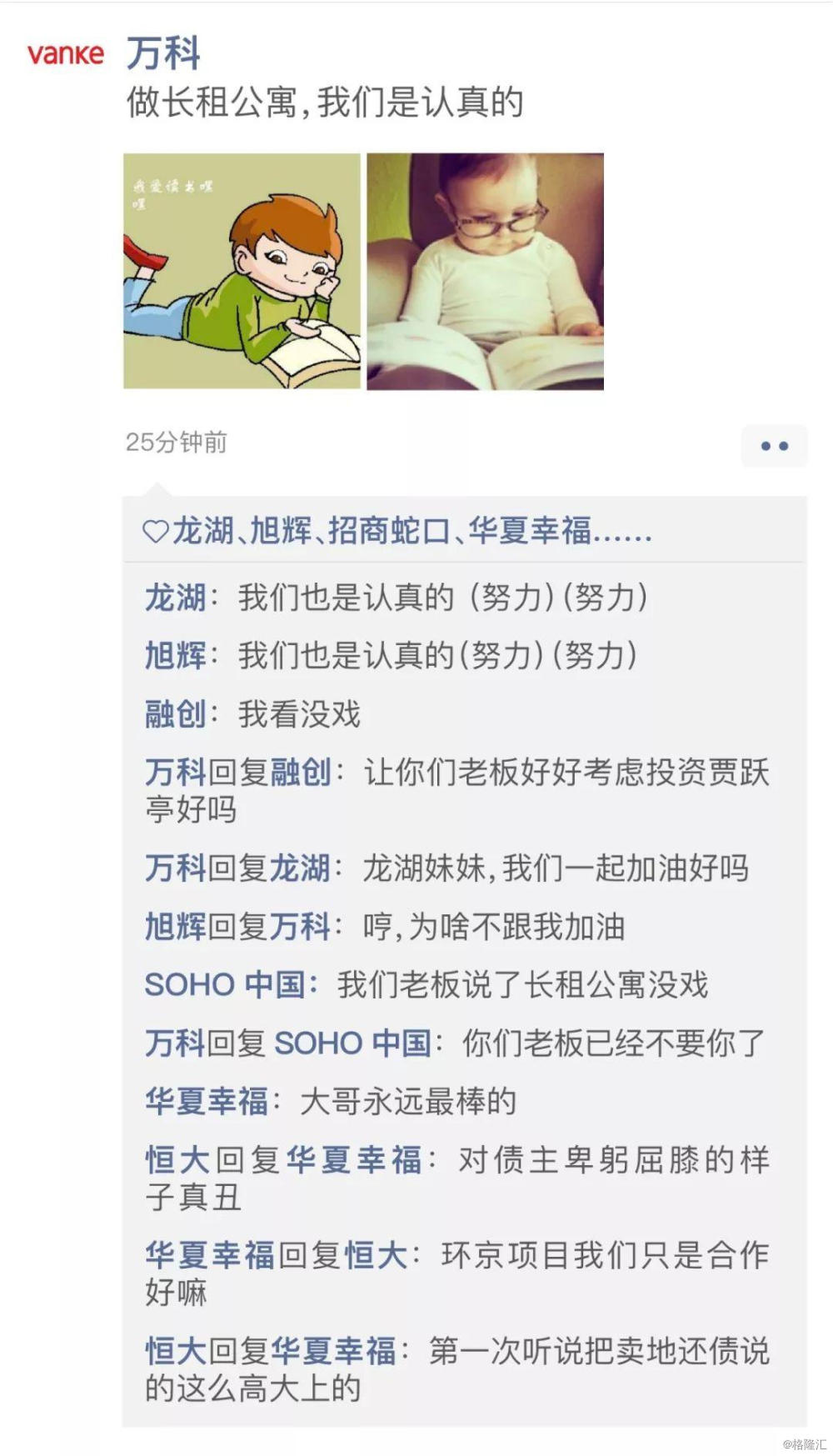Open the like and comment two-dot button
This screenshot has height=1456, width=833.
click(x=774, y=446)
